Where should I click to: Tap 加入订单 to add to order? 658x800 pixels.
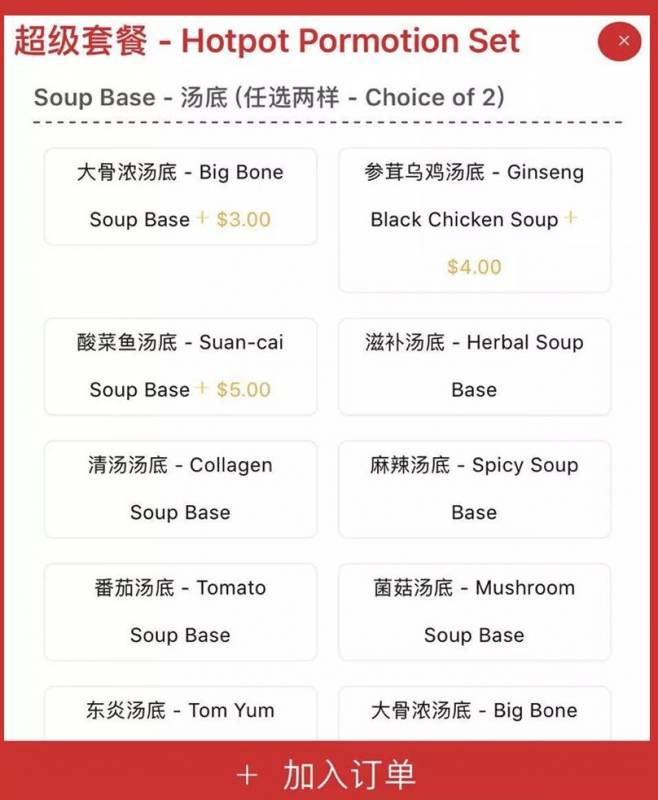(329, 774)
